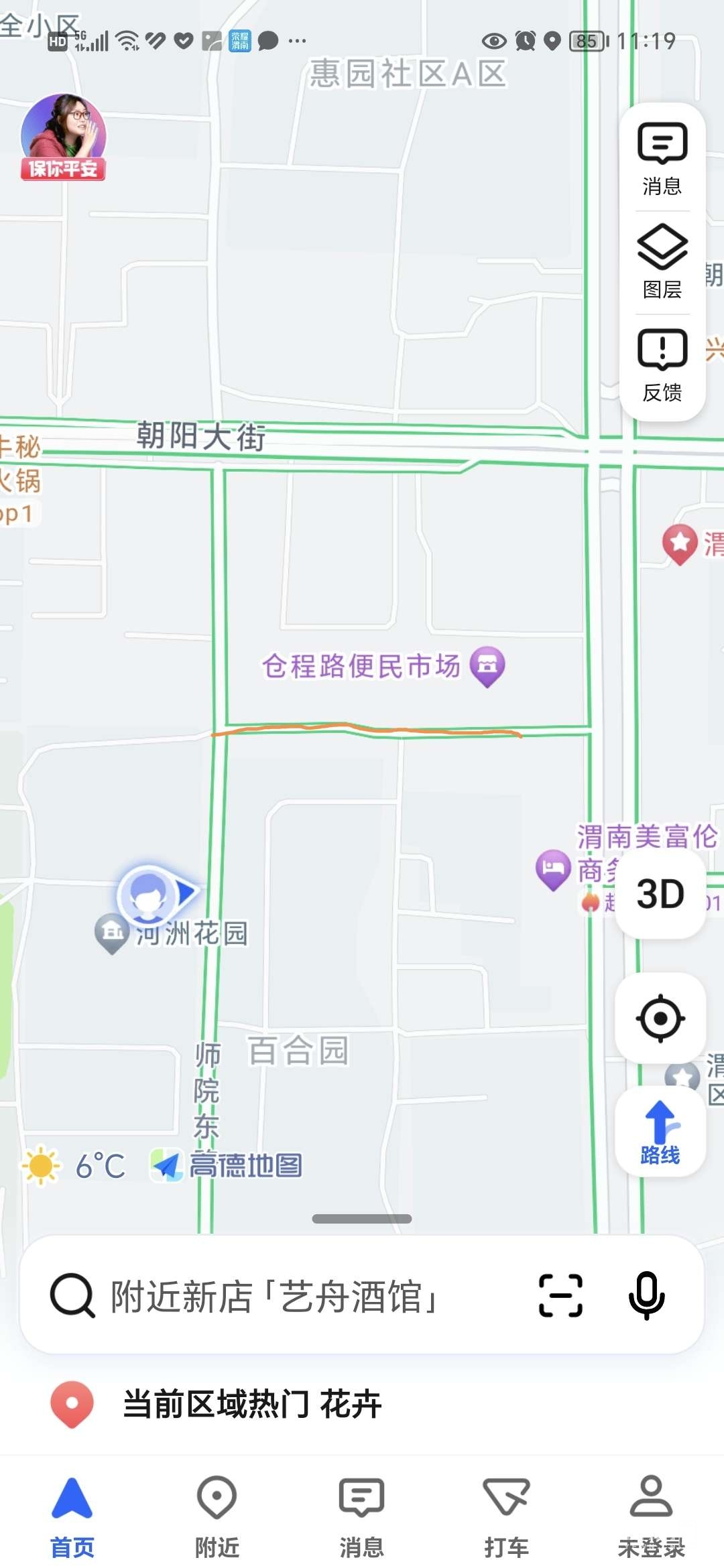Select the 河洲花园 map marker

tap(112, 933)
